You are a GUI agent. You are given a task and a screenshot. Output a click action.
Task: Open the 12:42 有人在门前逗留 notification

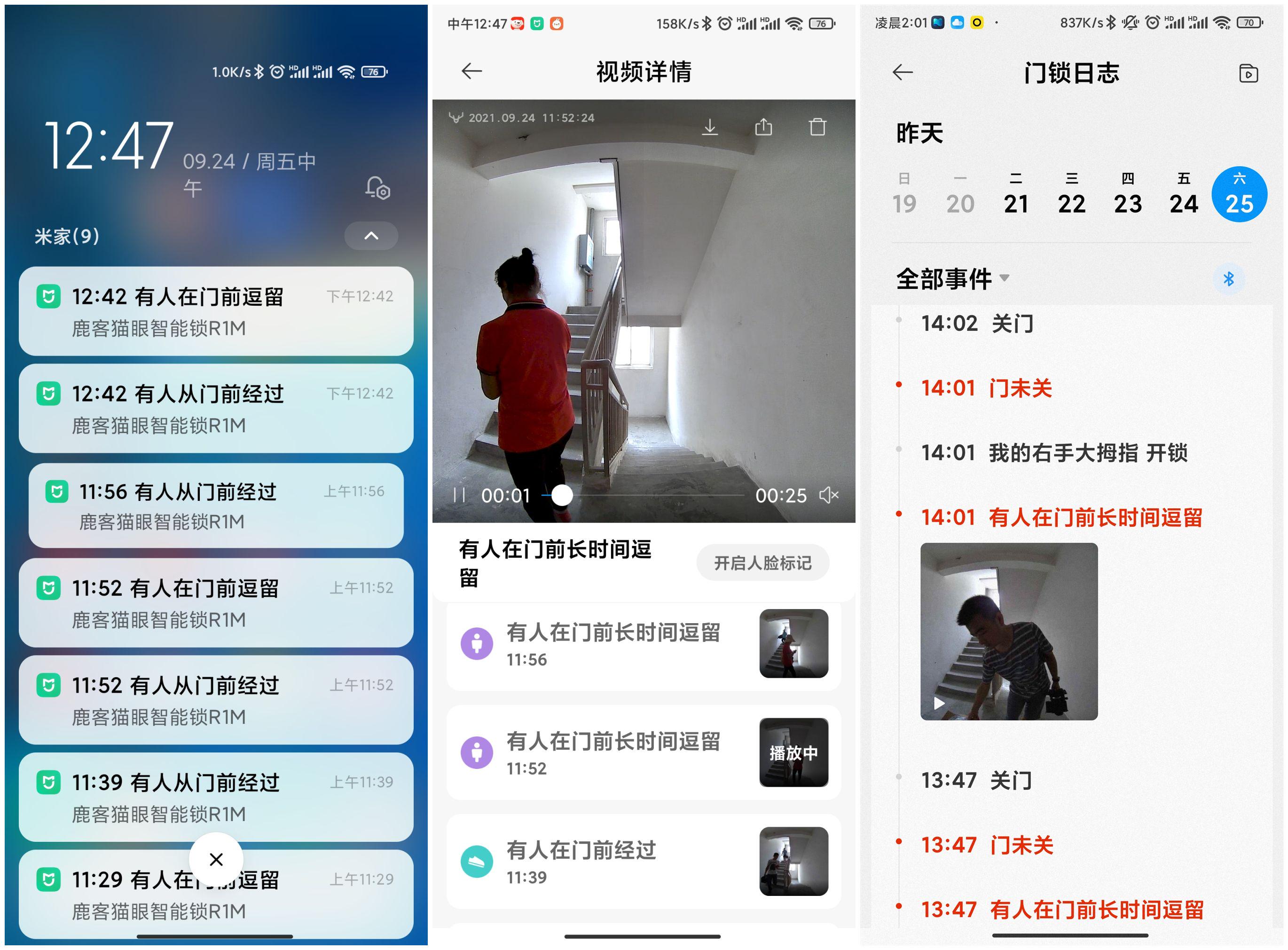coord(216,311)
